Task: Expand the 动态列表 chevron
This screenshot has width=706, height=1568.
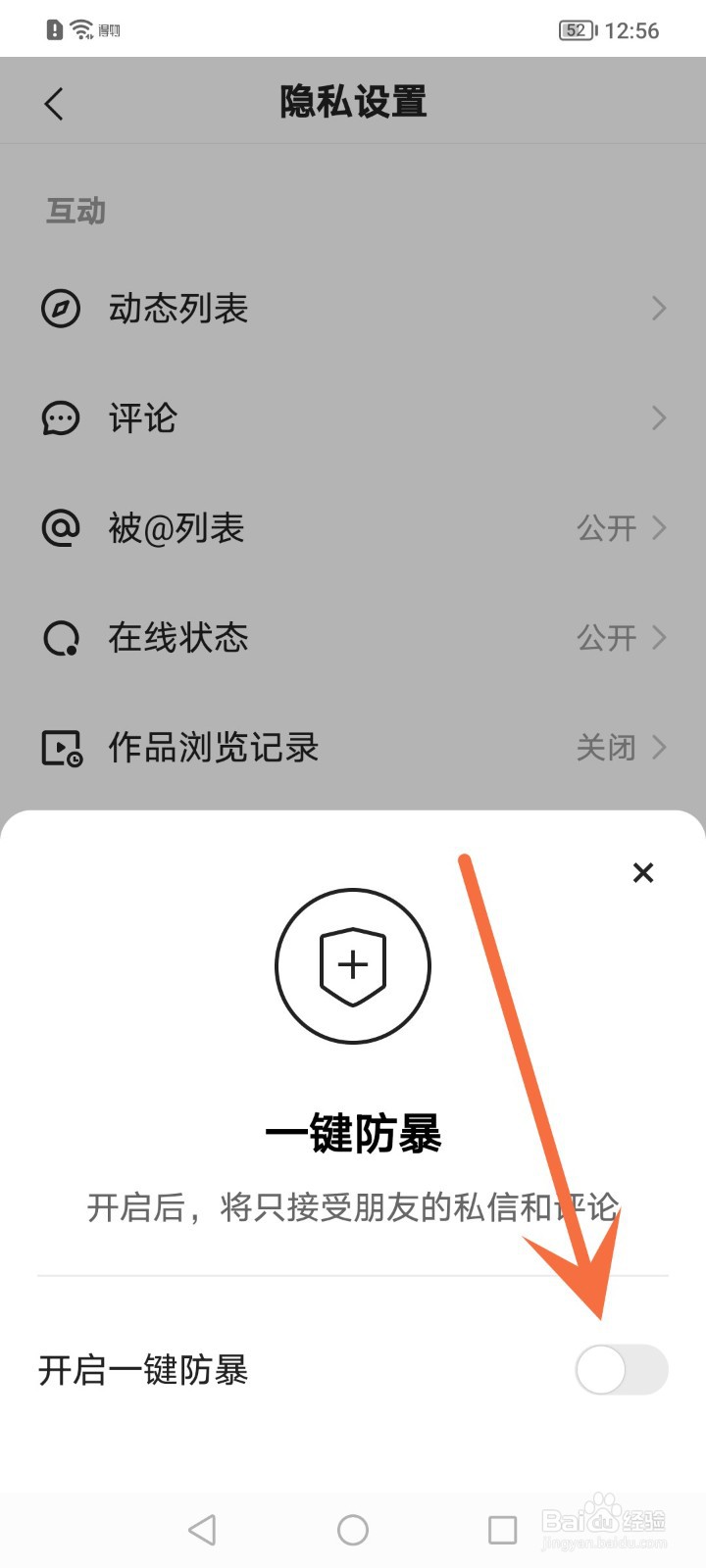Action: 658,309
